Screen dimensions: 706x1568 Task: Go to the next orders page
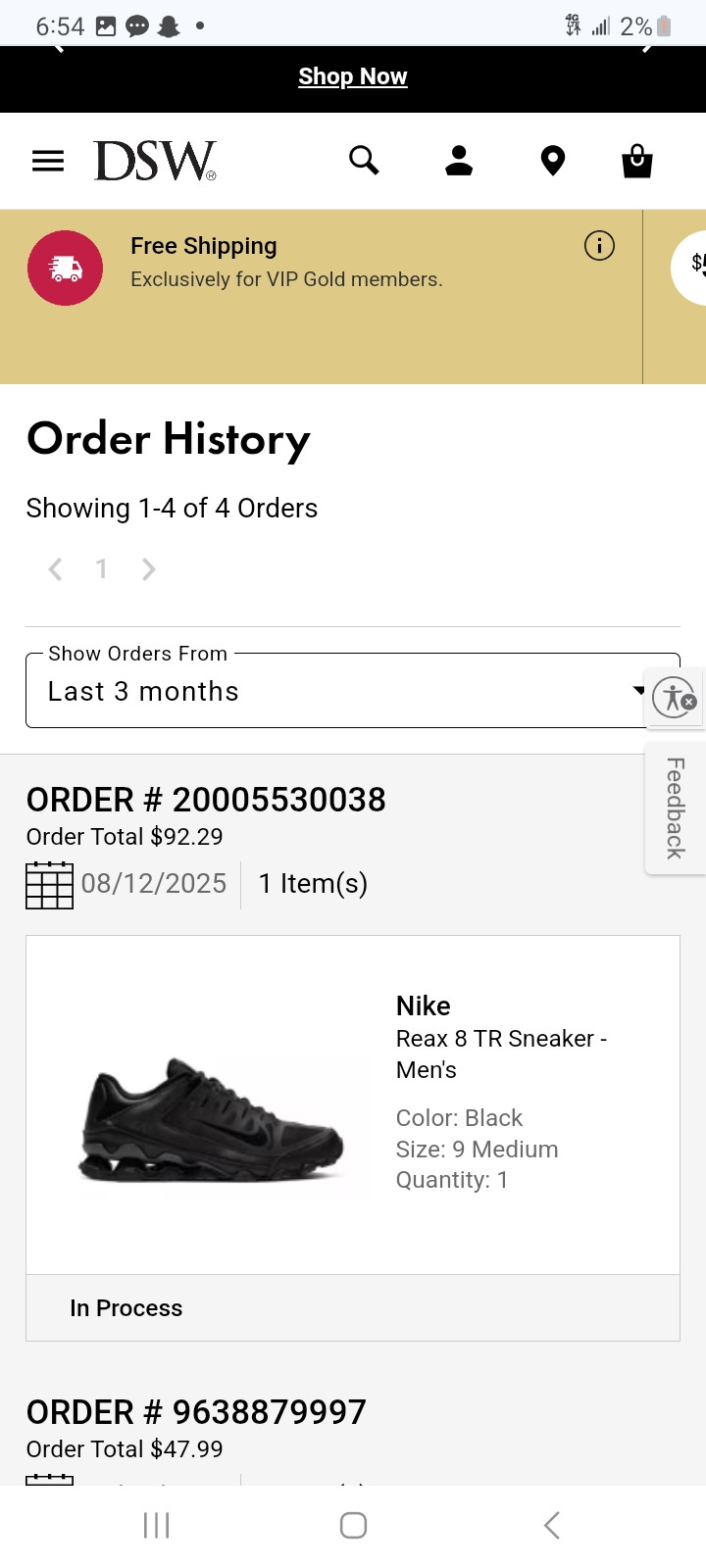149,569
